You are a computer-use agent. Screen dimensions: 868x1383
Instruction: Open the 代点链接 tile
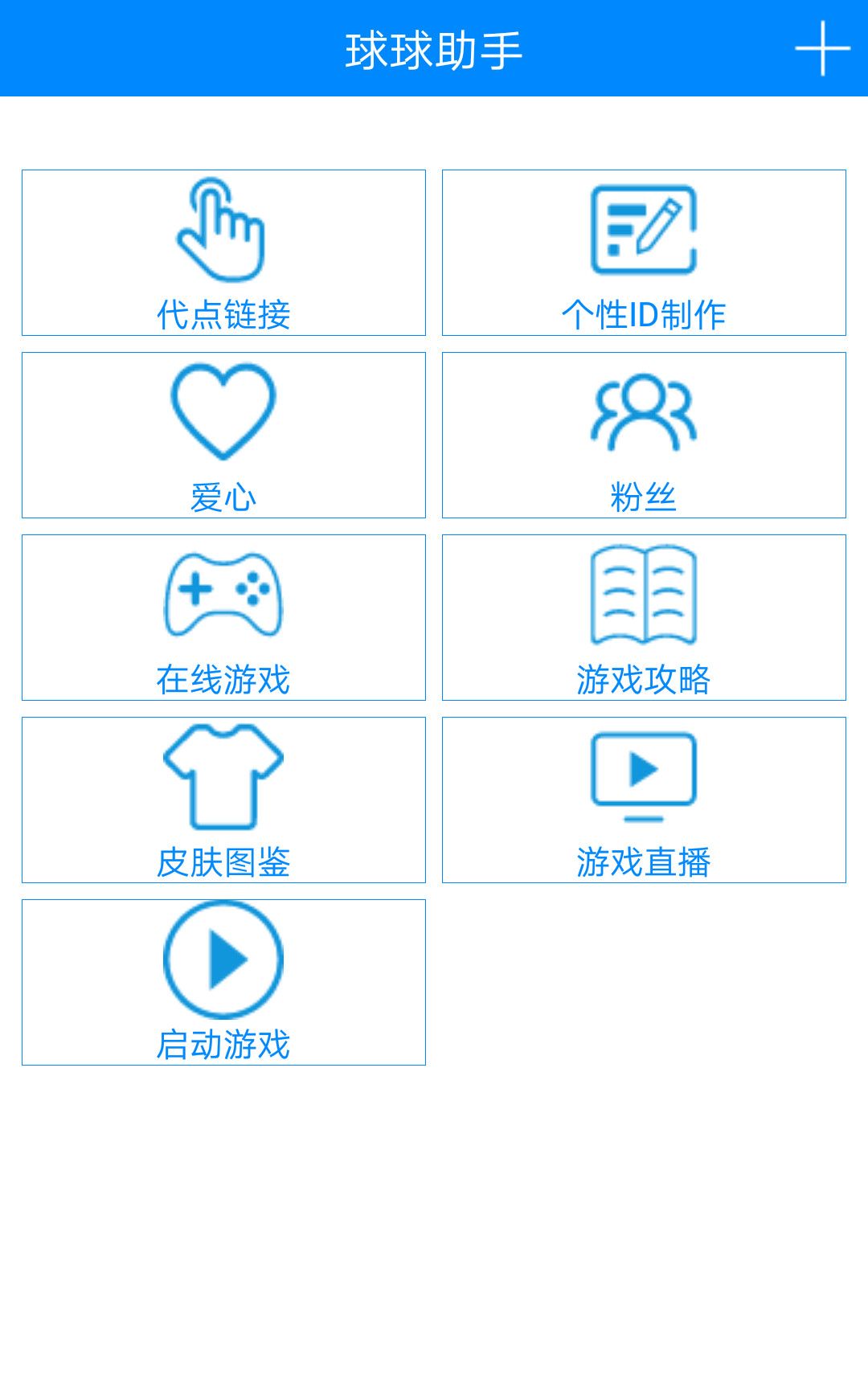223,252
